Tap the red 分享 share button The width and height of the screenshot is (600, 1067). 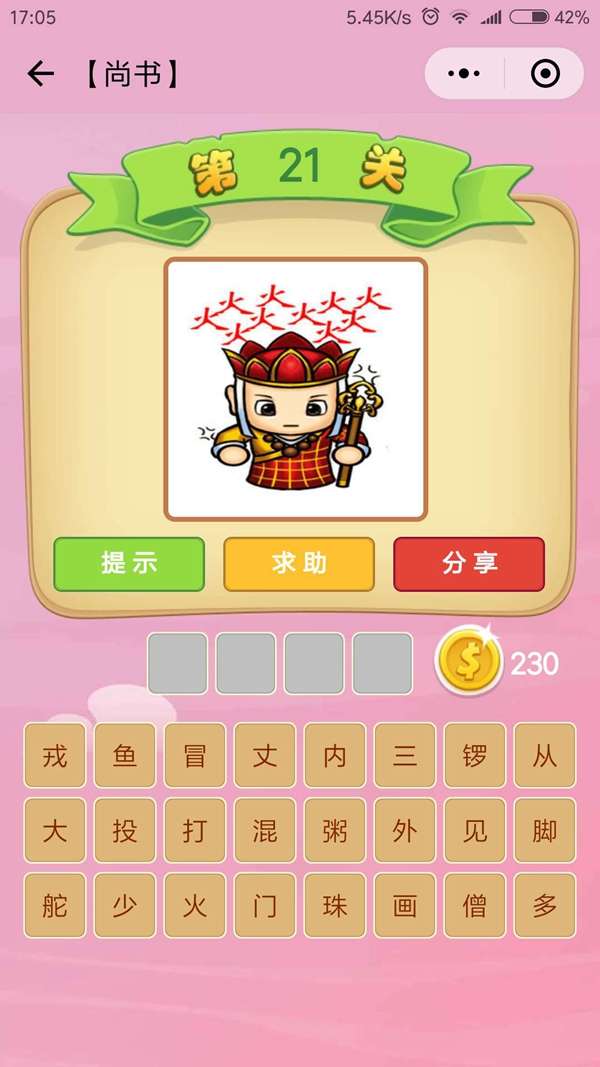tap(469, 563)
